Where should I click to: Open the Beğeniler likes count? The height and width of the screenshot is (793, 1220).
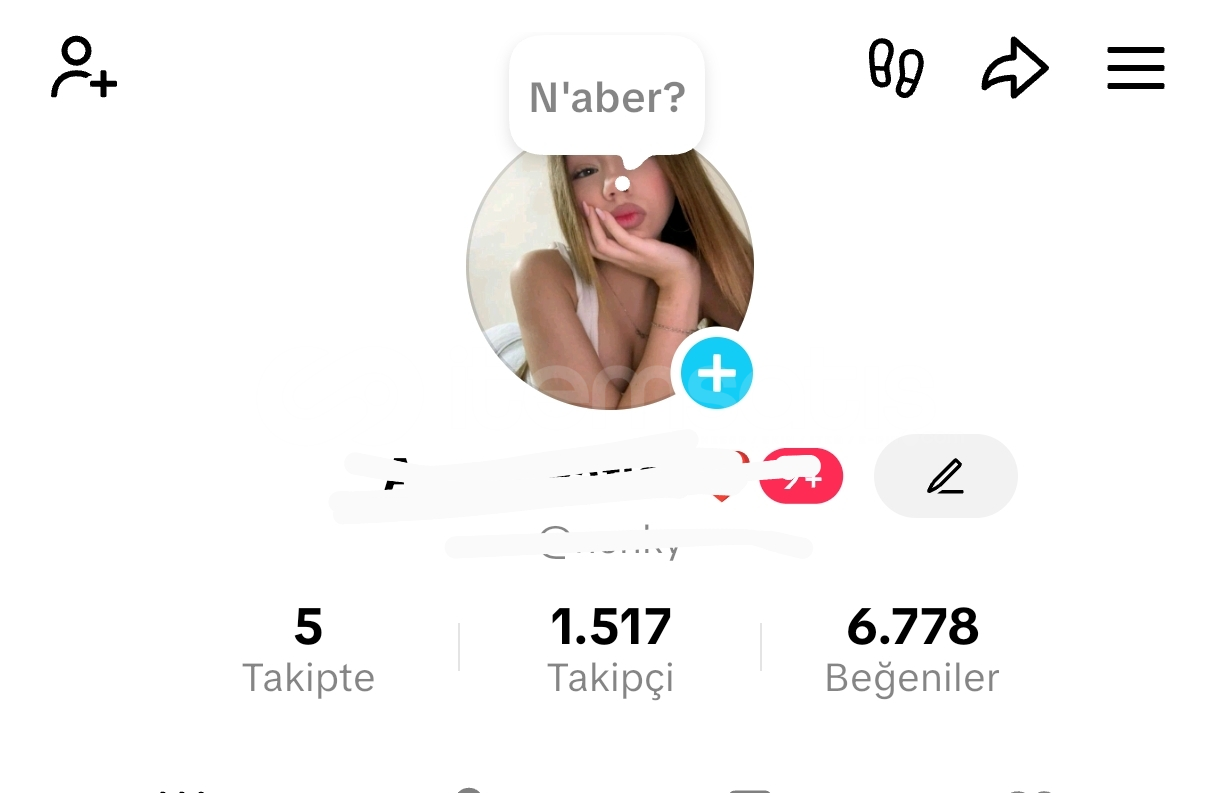(x=912, y=650)
